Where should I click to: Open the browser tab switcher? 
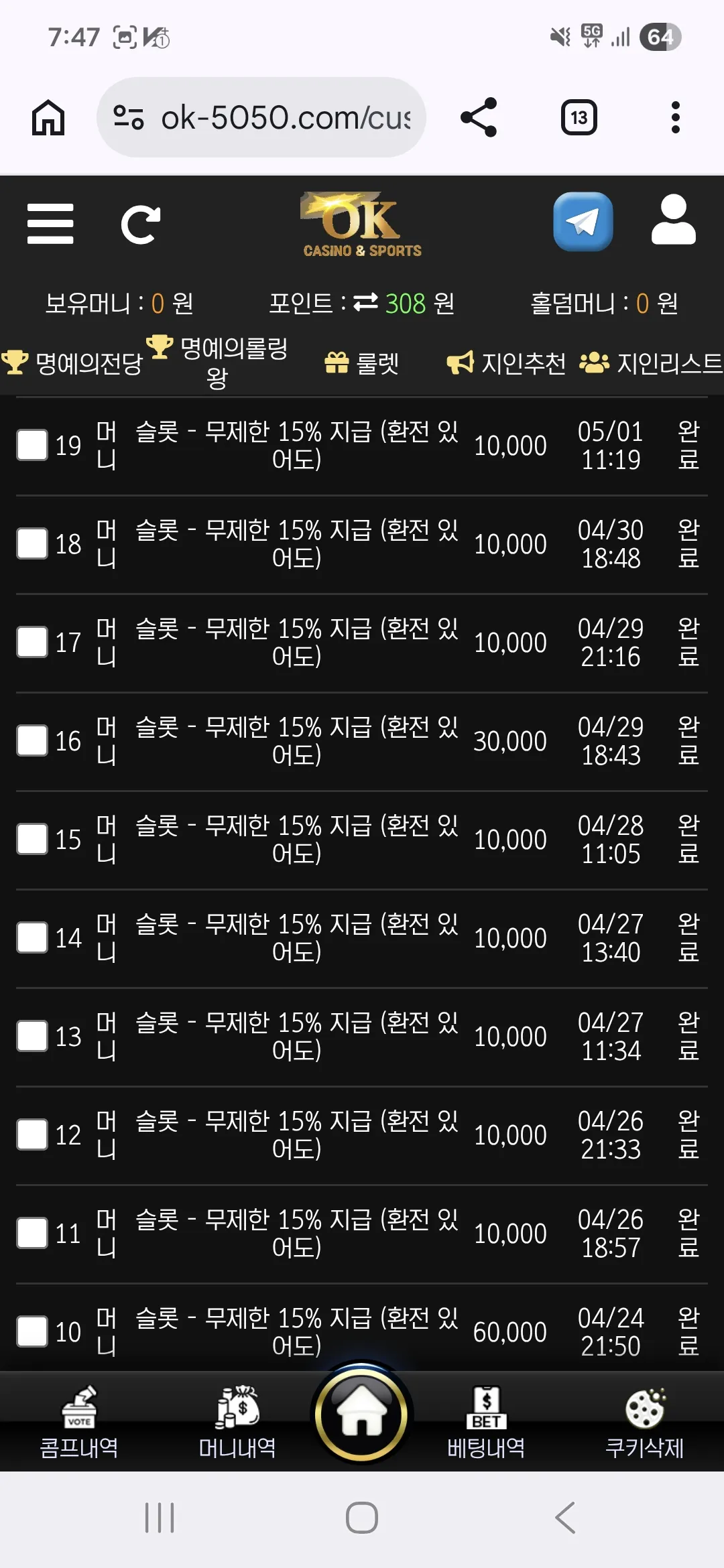[579, 118]
